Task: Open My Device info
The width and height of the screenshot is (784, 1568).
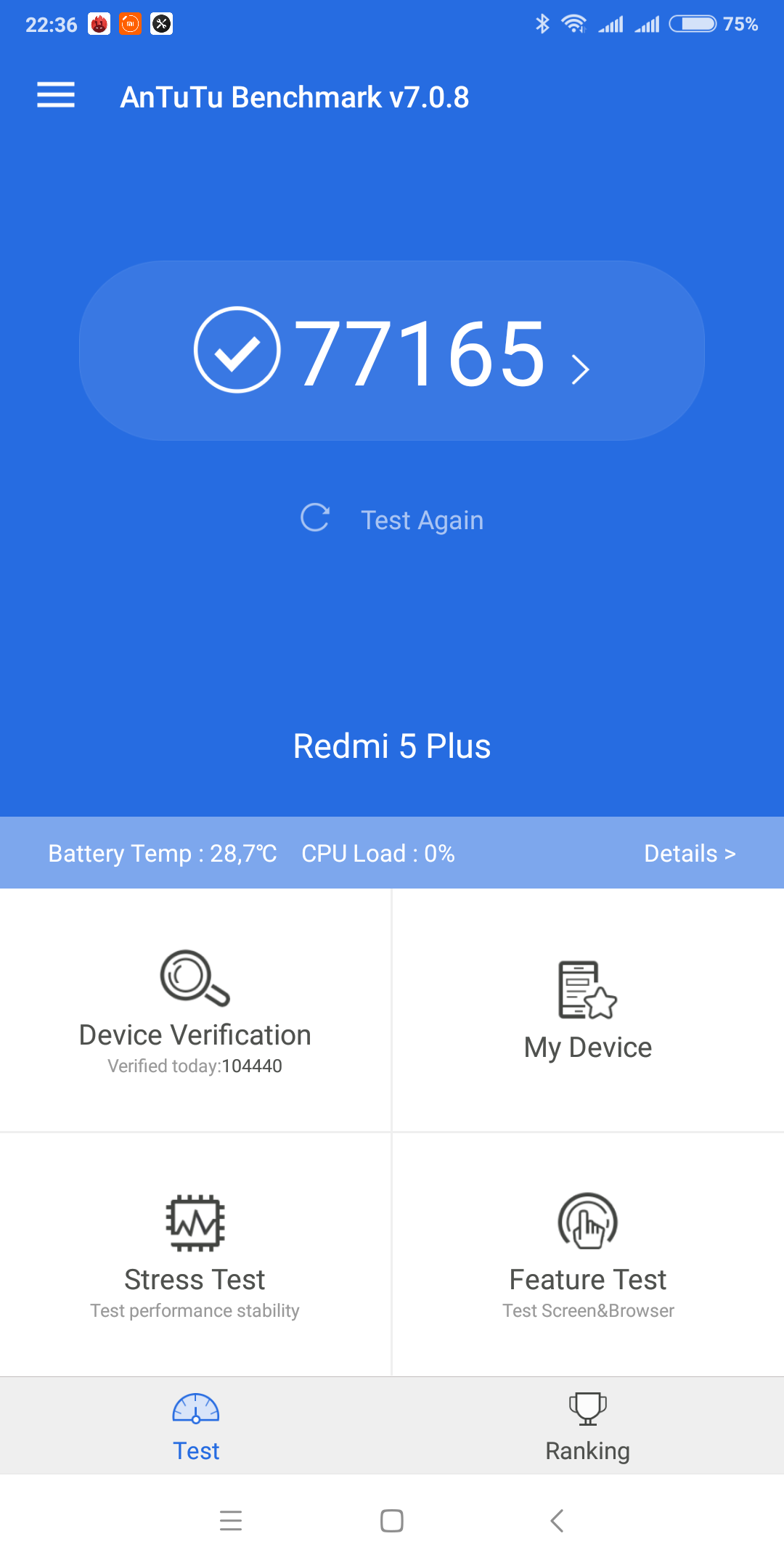Action: click(588, 1010)
